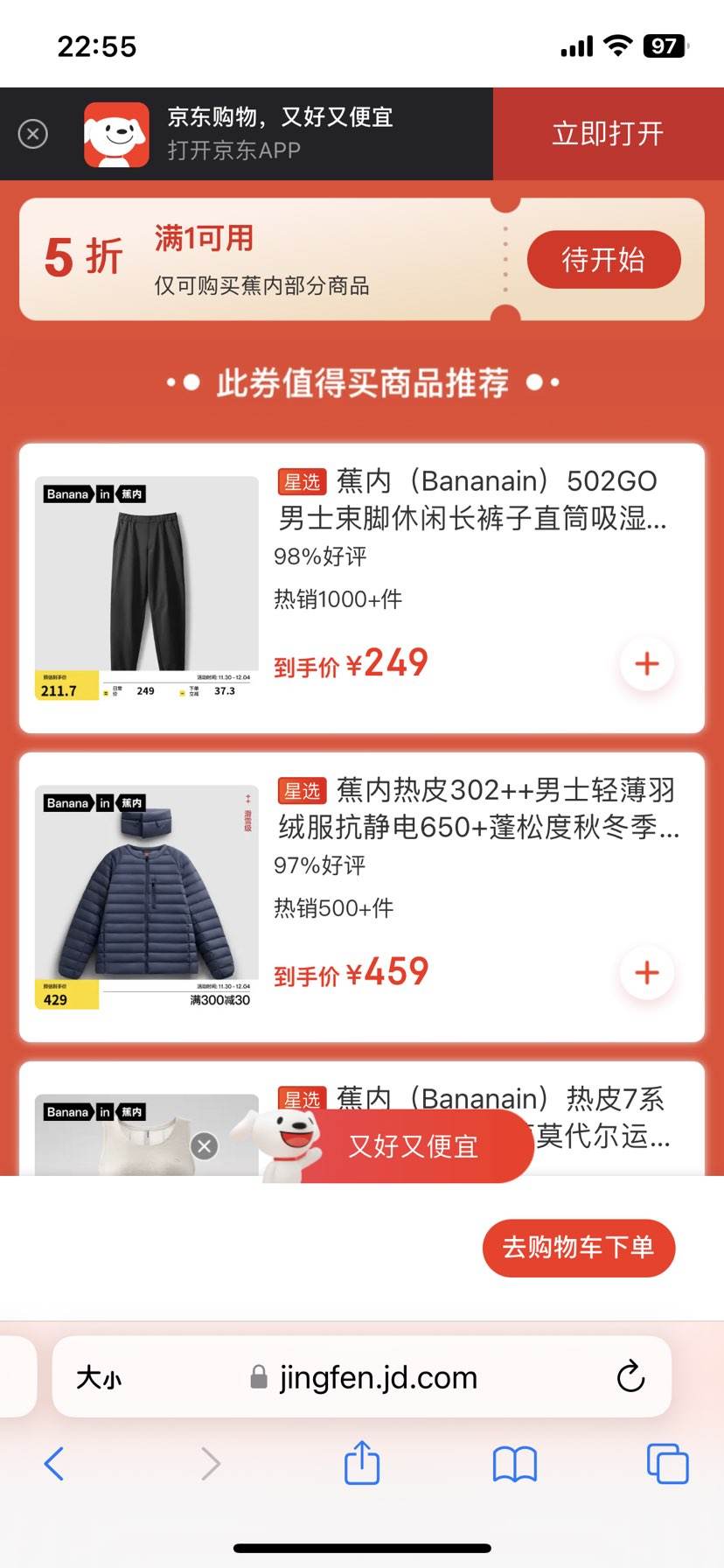This screenshot has width=724, height=1568.
Task: Tap the 待开始 coupon button
Action: tap(603, 259)
